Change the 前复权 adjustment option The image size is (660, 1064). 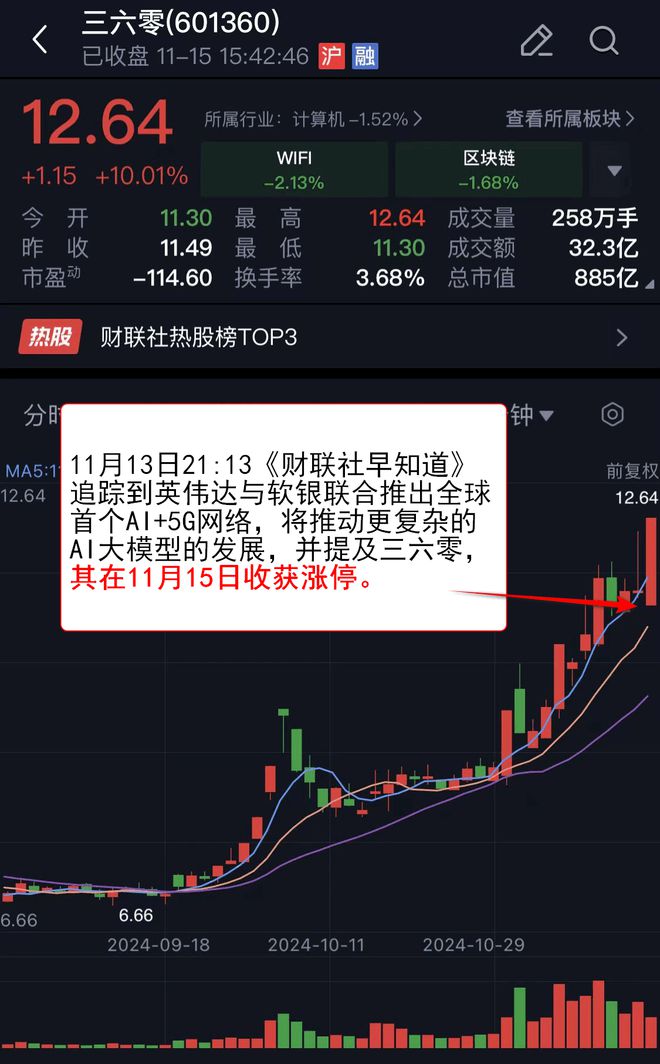pyautogui.click(x=632, y=470)
